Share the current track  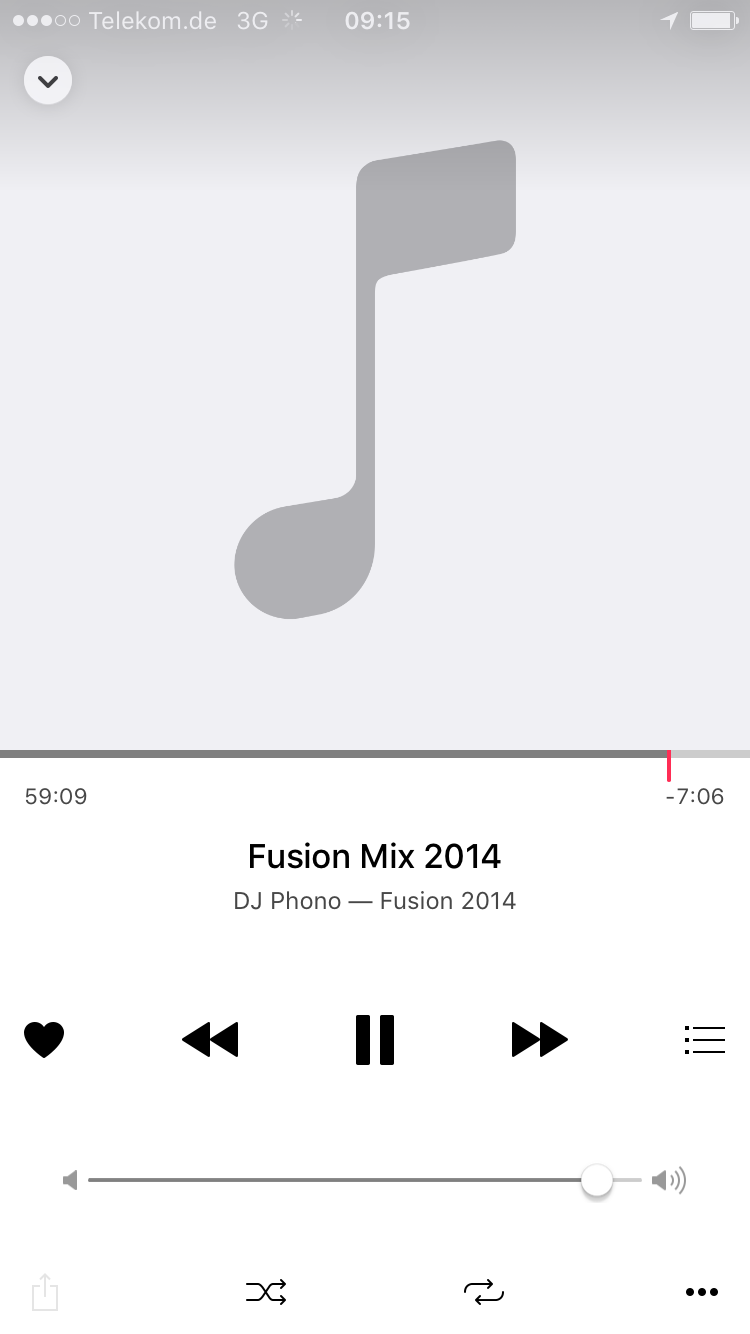(x=45, y=1291)
